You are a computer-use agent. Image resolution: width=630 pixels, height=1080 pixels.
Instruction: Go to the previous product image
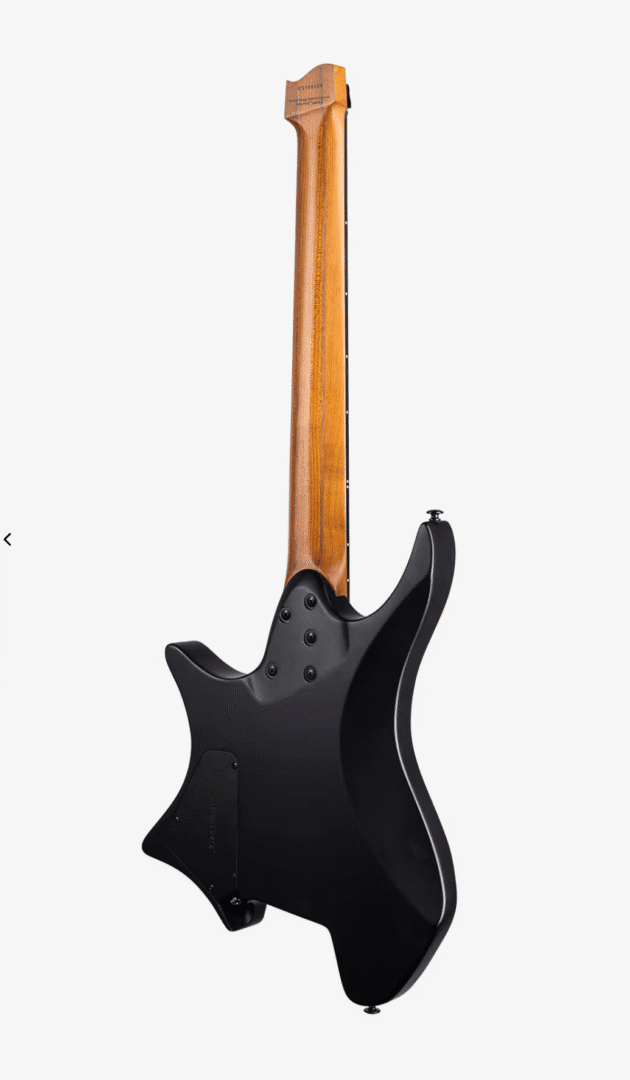[8, 539]
